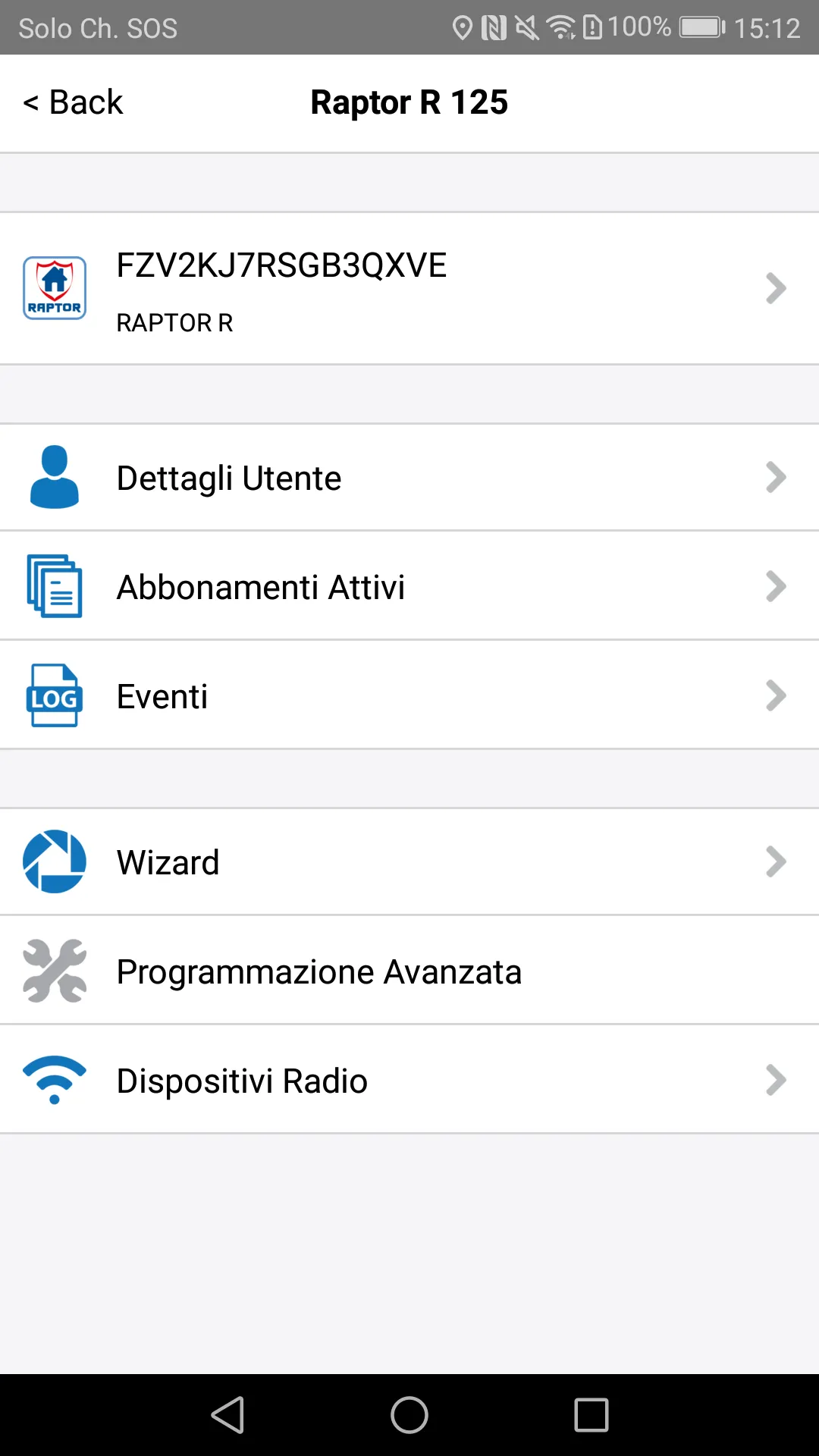
Task: Open Programmazione Avanzata
Action: coord(409,971)
